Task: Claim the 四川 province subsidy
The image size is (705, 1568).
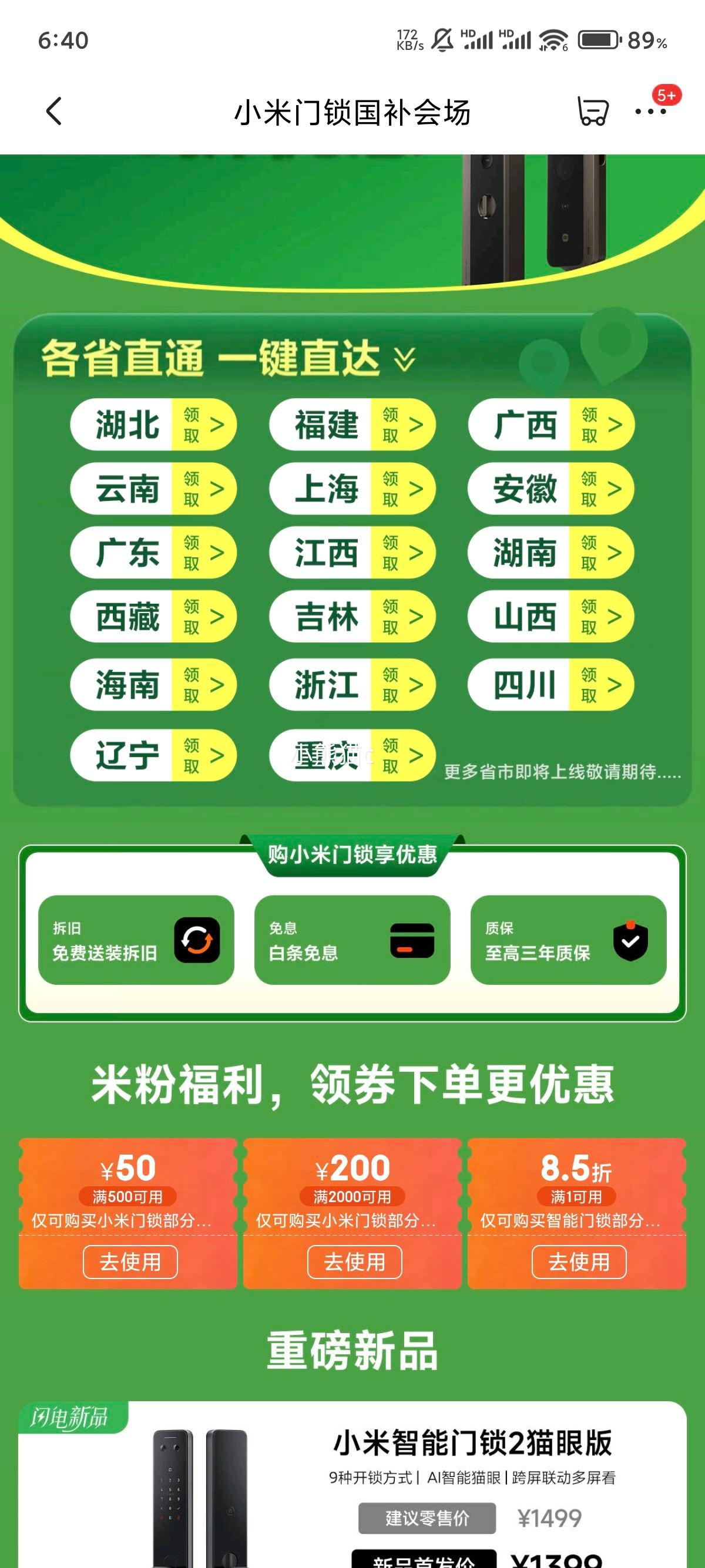Action: click(x=551, y=685)
